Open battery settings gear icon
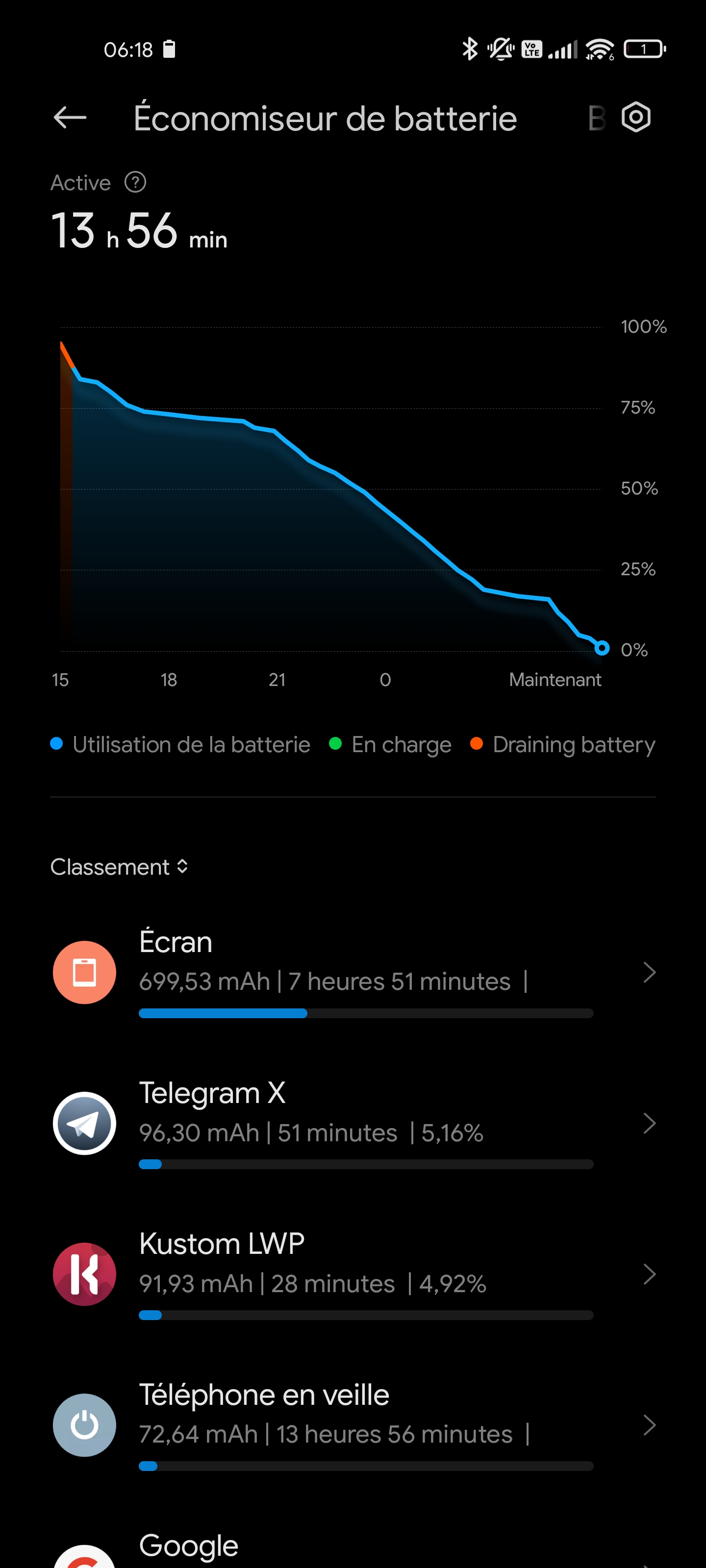The height and width of the screenshot is (1568, 706). [636, 117]
